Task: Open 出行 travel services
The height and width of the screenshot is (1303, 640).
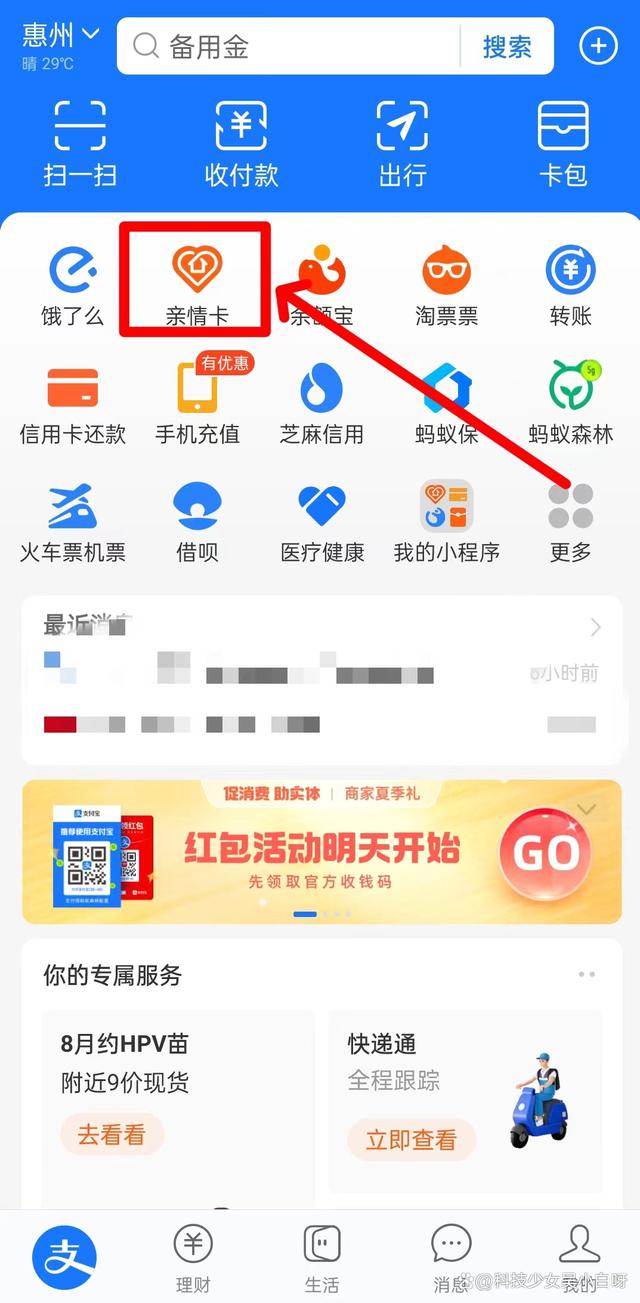Action: [402, 143]
